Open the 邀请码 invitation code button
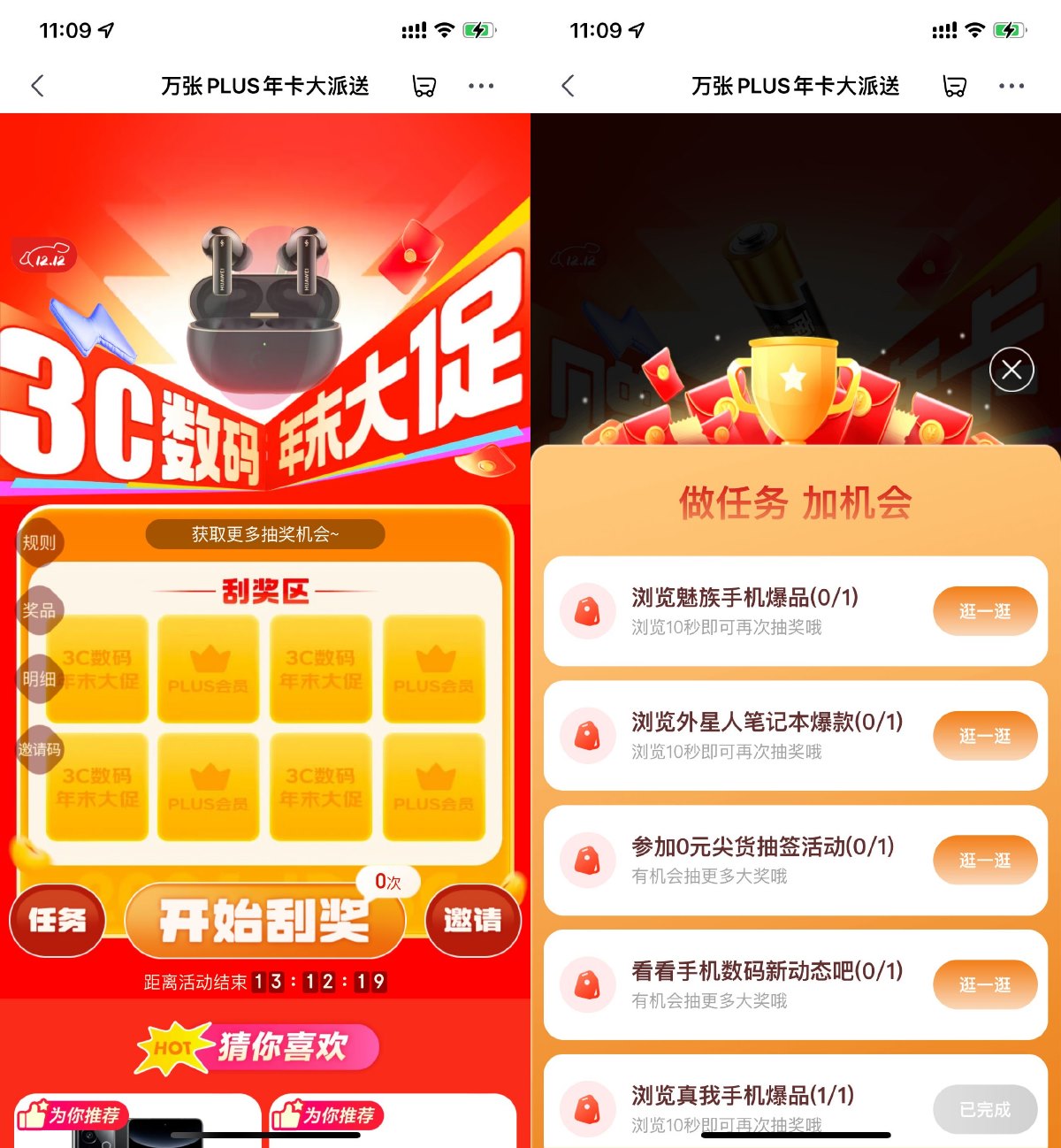This screenshot has height=1148, width=1061. tap(39, 749)
